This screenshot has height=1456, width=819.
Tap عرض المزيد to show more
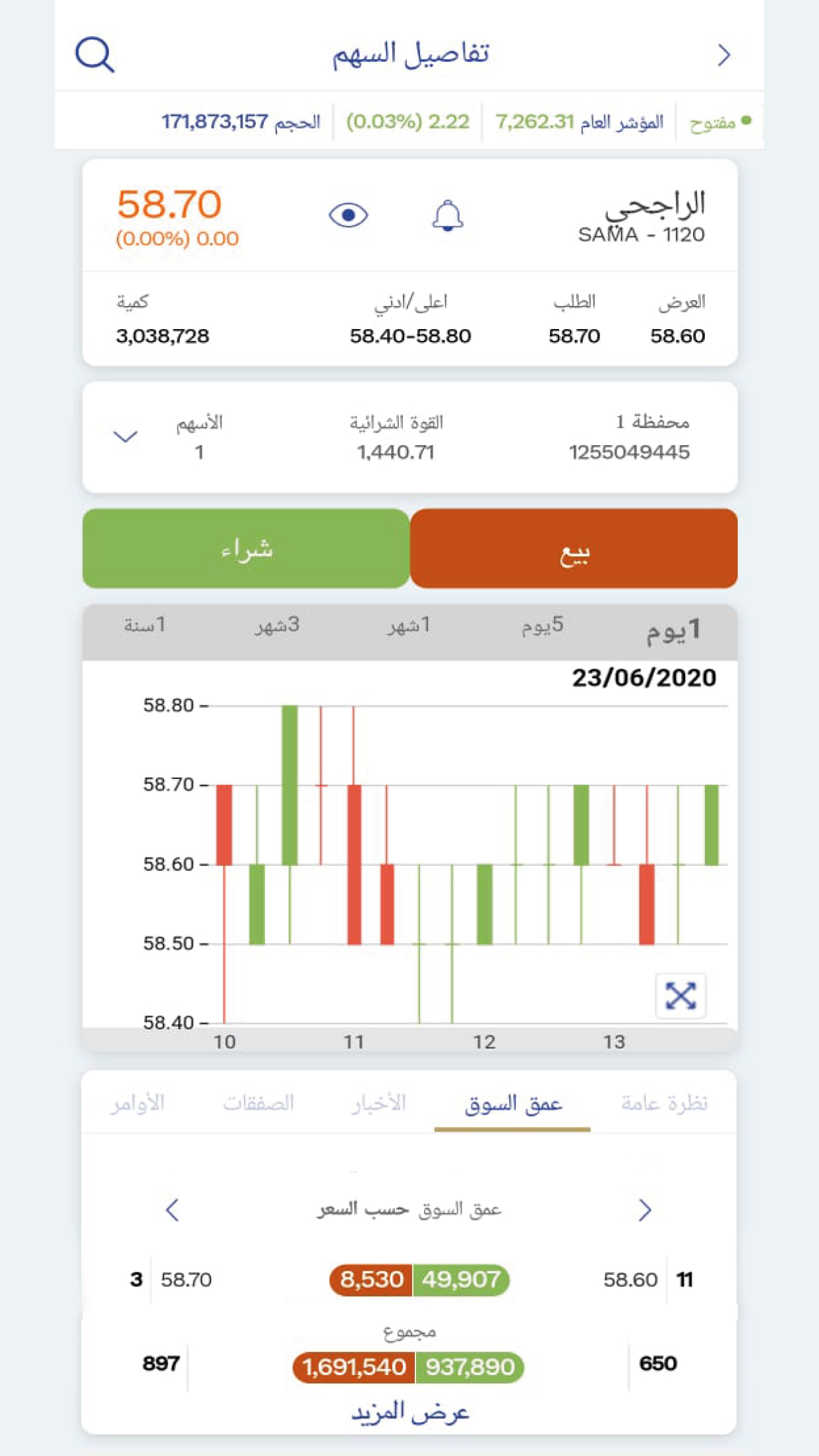pos(409,1412)
